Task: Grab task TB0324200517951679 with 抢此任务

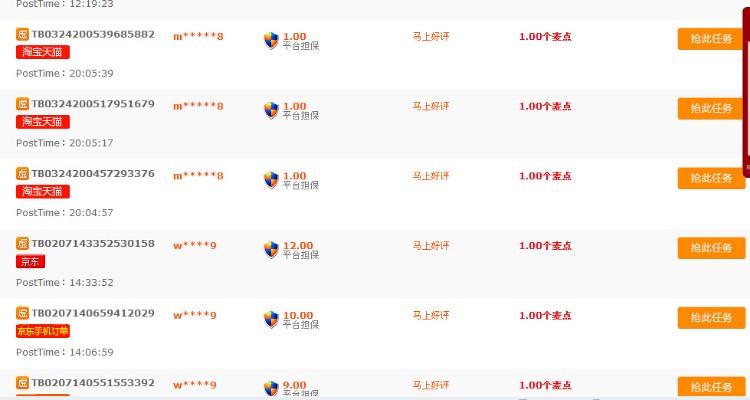Action: point(711,108)
